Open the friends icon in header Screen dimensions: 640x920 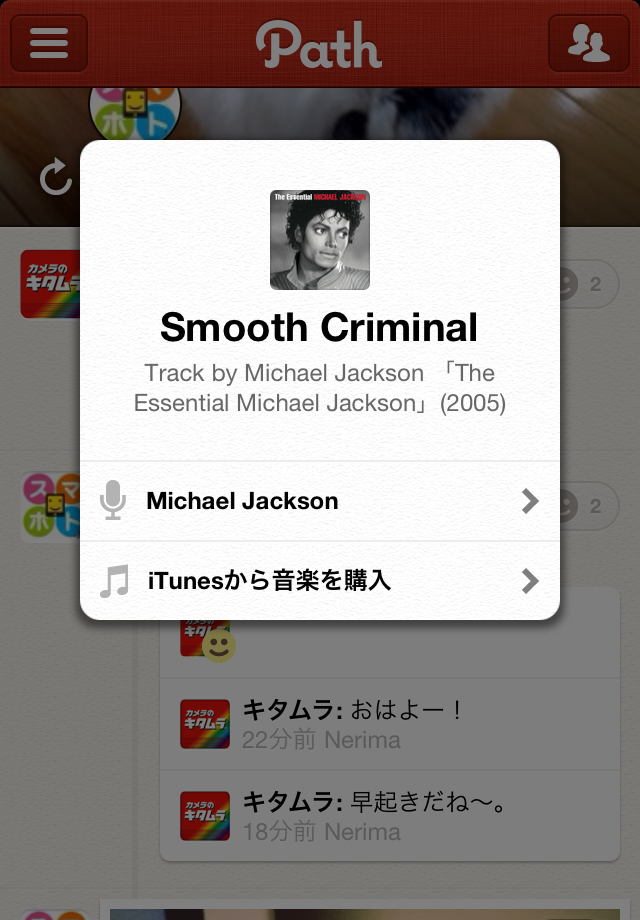[589, 43]
